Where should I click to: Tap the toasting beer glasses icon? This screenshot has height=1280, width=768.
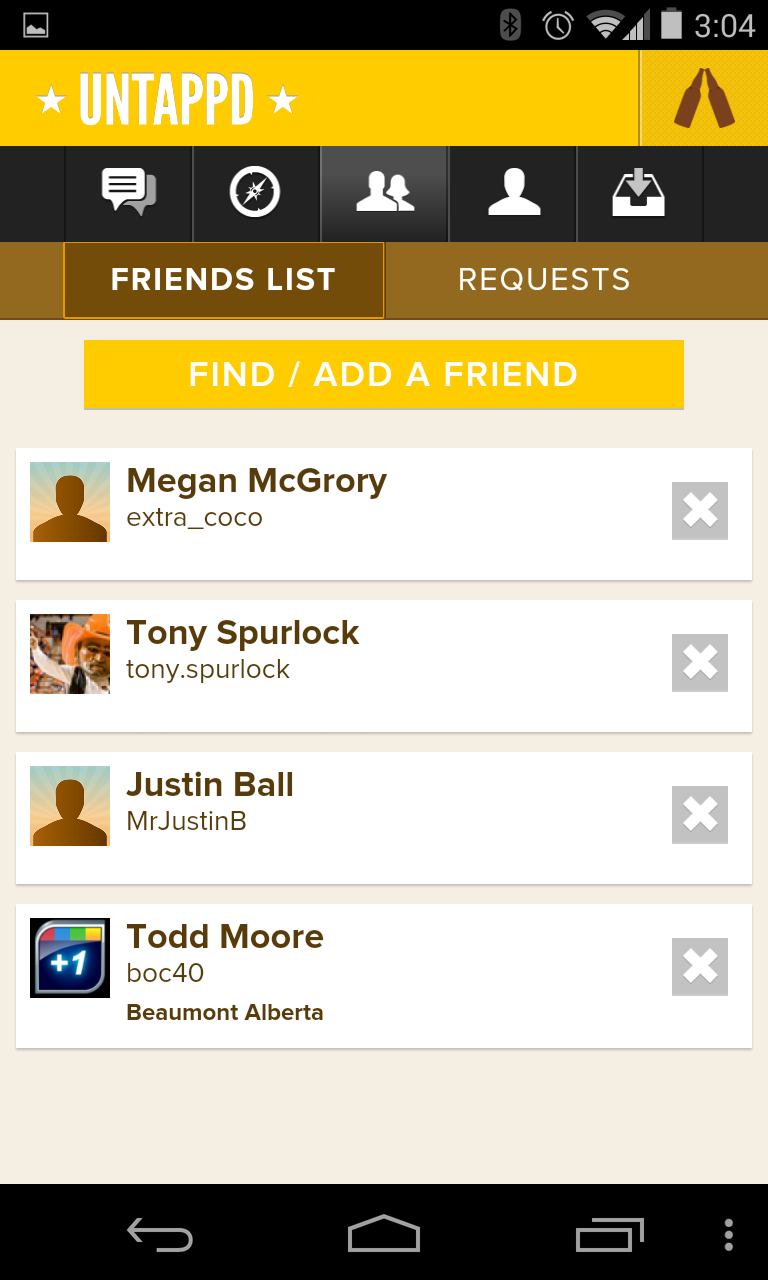coord(703,97)
